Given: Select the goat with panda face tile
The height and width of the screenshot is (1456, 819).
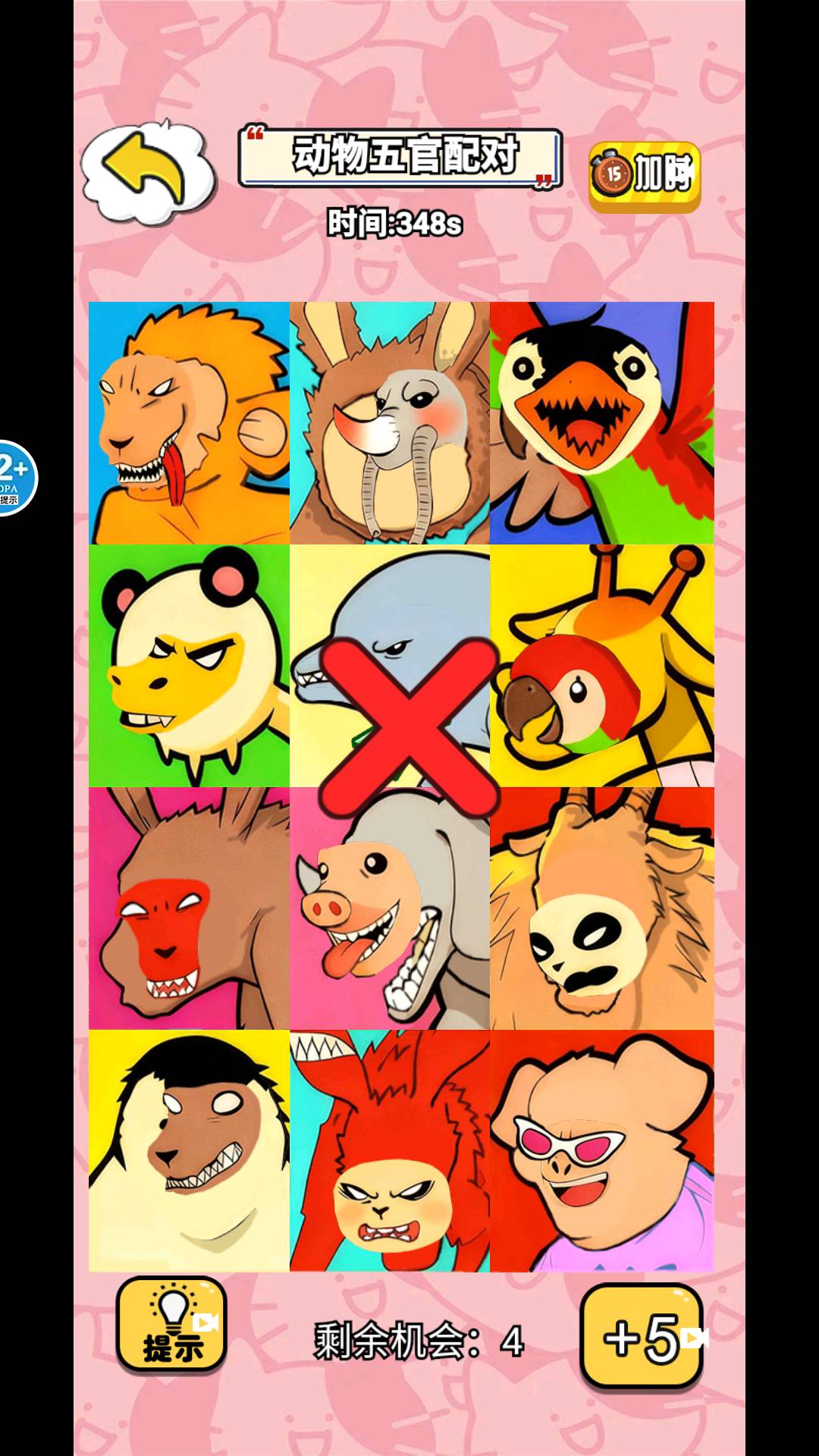Looking at the screenshot, I should click(x=601, y=908).
